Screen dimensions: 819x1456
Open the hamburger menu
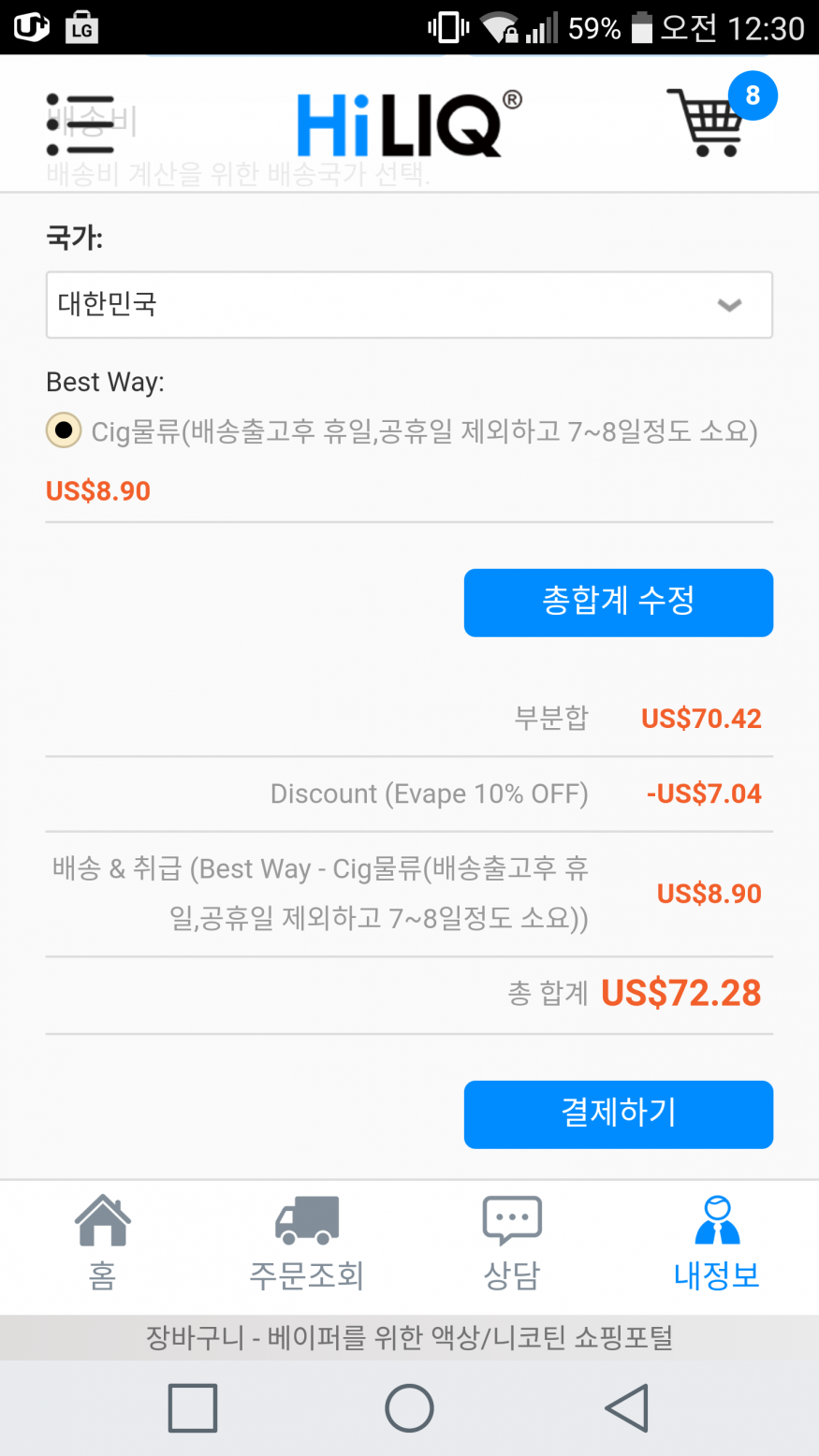tap(80, 124)
